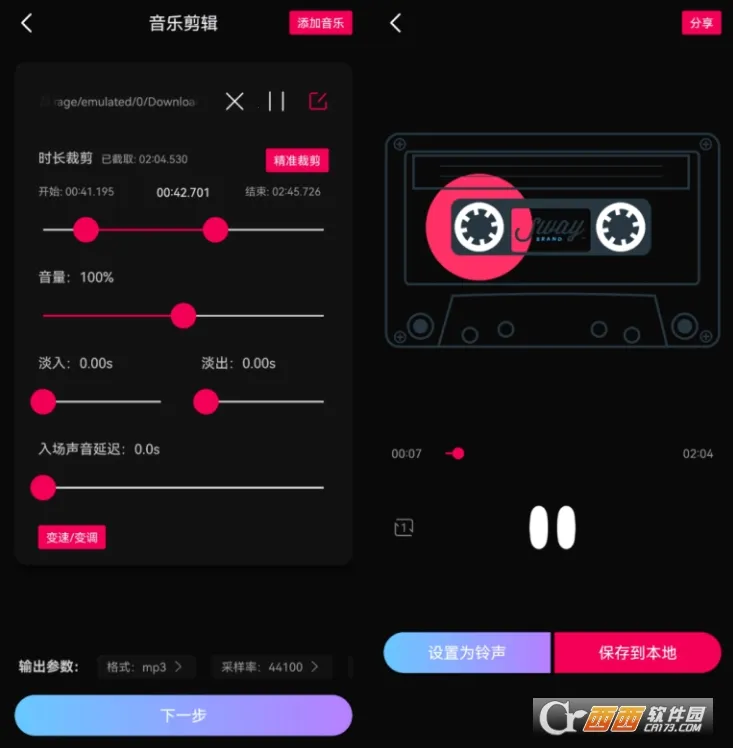Tap the 入场声音延迟 delay slider
The image size is (733, 748).
pyautogui.click(x=43, y=488)
